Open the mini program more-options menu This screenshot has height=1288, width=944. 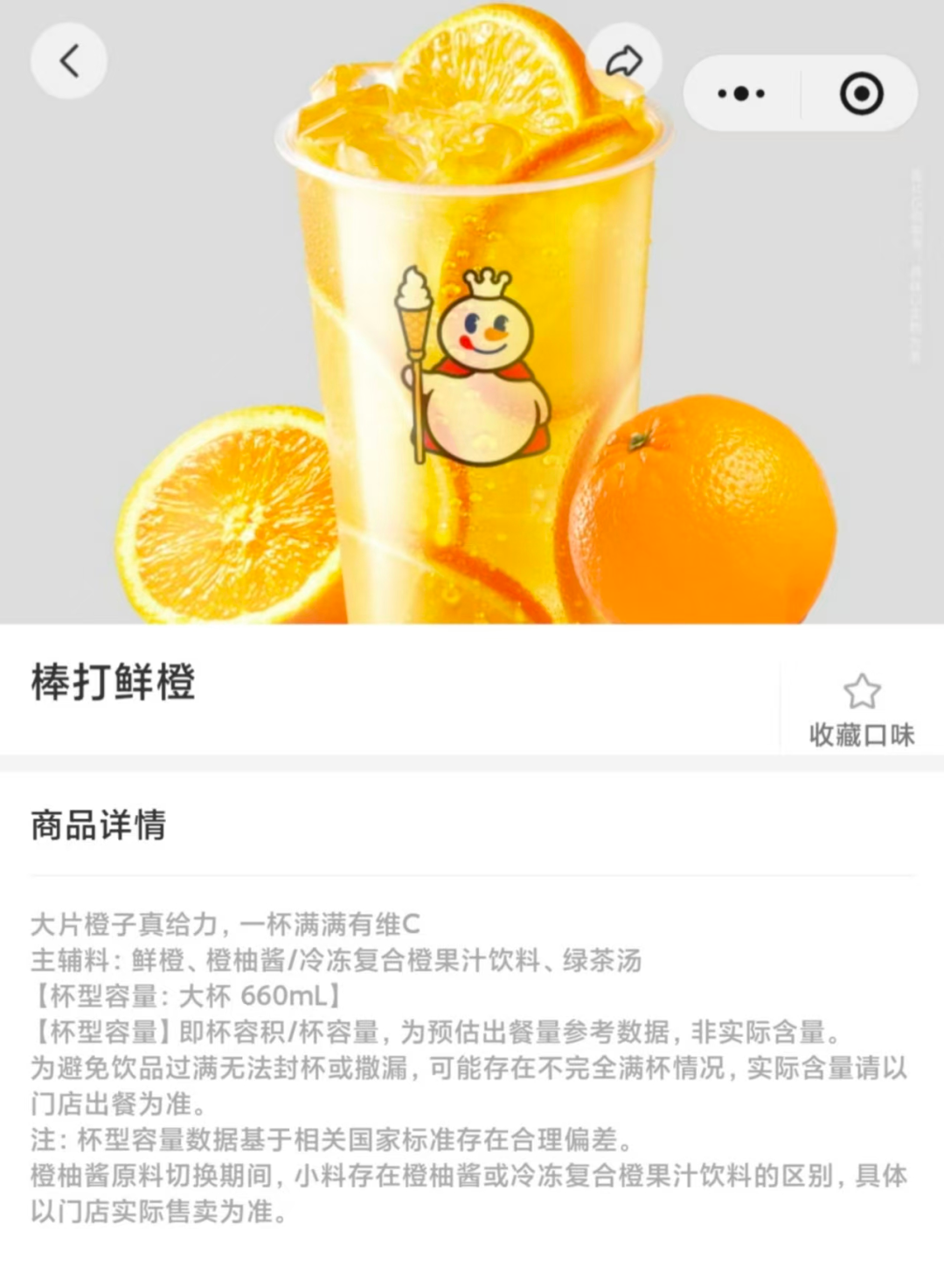click(x=741, y=94)
